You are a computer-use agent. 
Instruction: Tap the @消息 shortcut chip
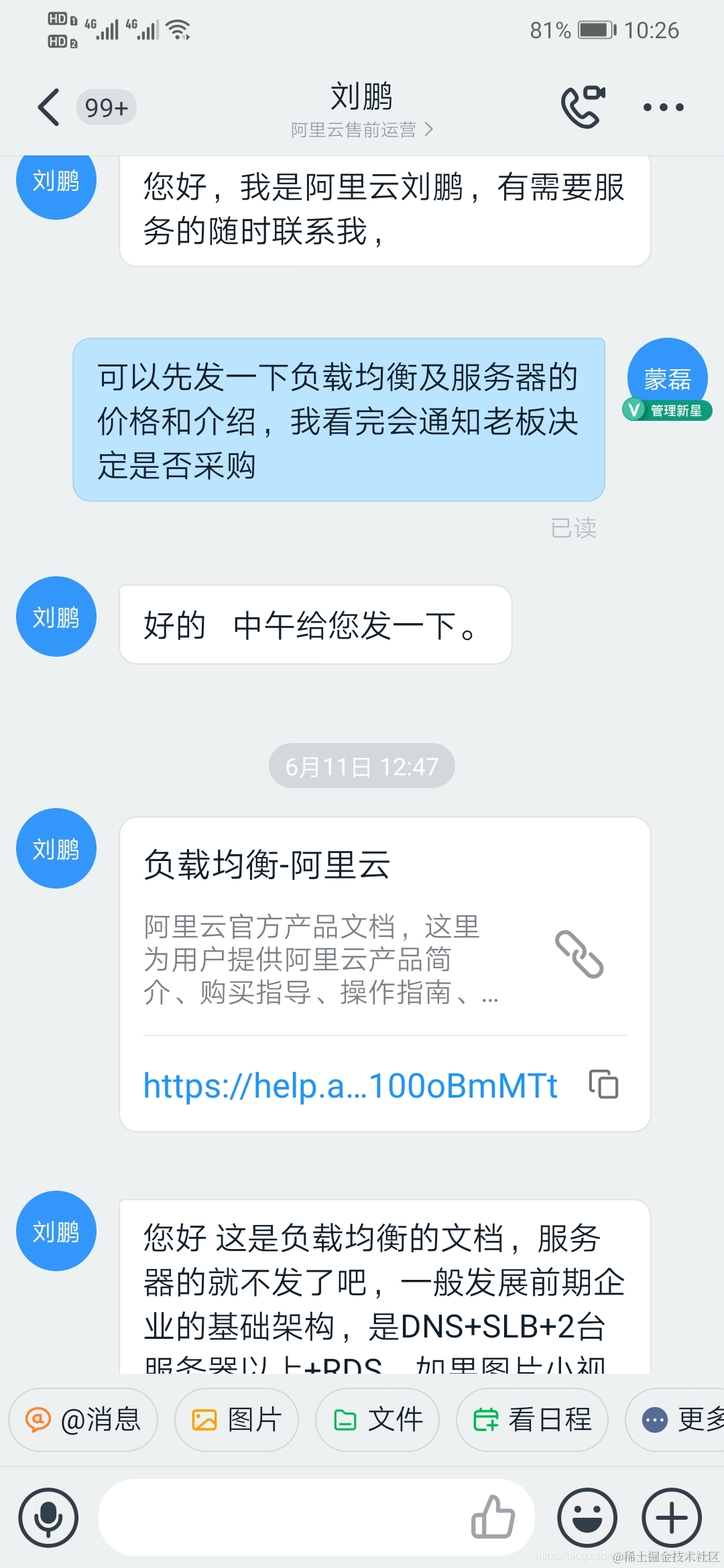pyautogui.click(x=83, y=1419)
